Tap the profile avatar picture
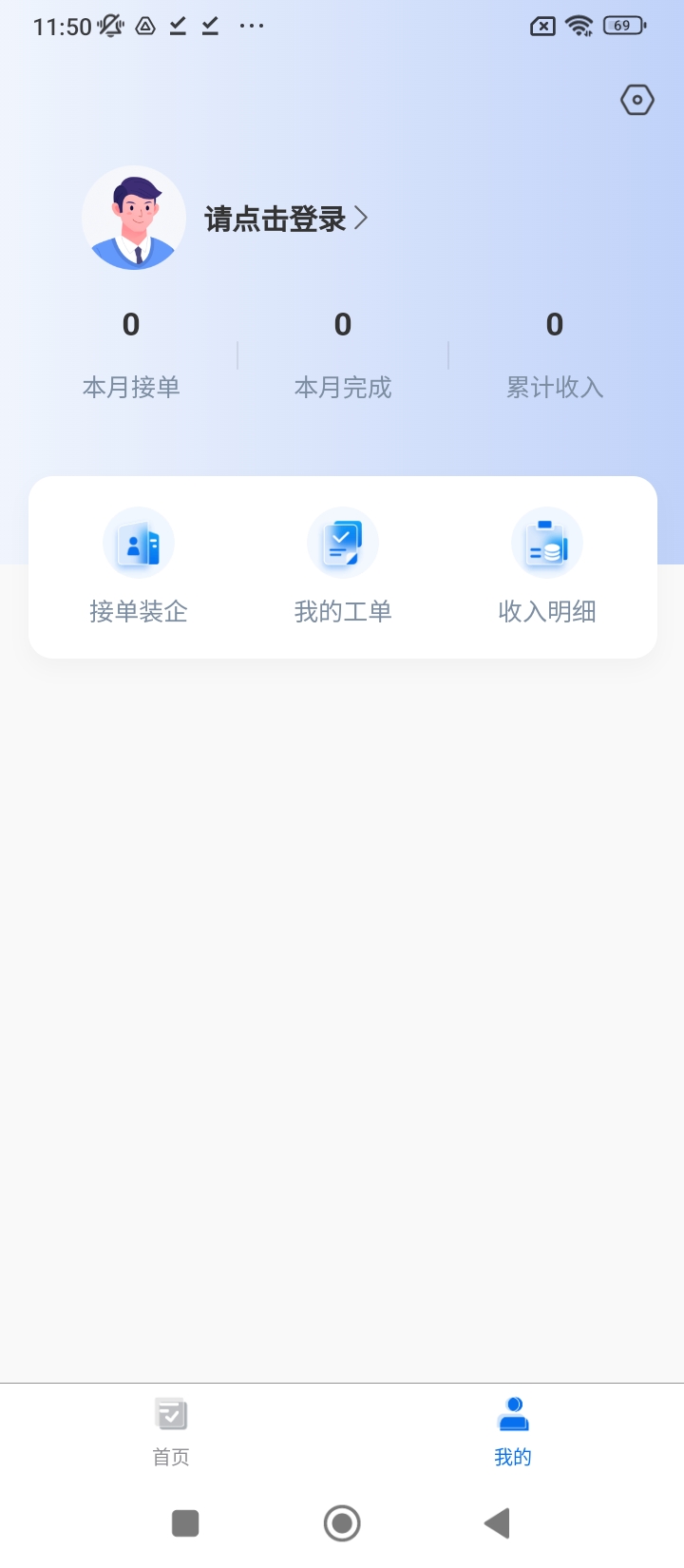This screenshot has width=684, height=1568. [134, 219]
